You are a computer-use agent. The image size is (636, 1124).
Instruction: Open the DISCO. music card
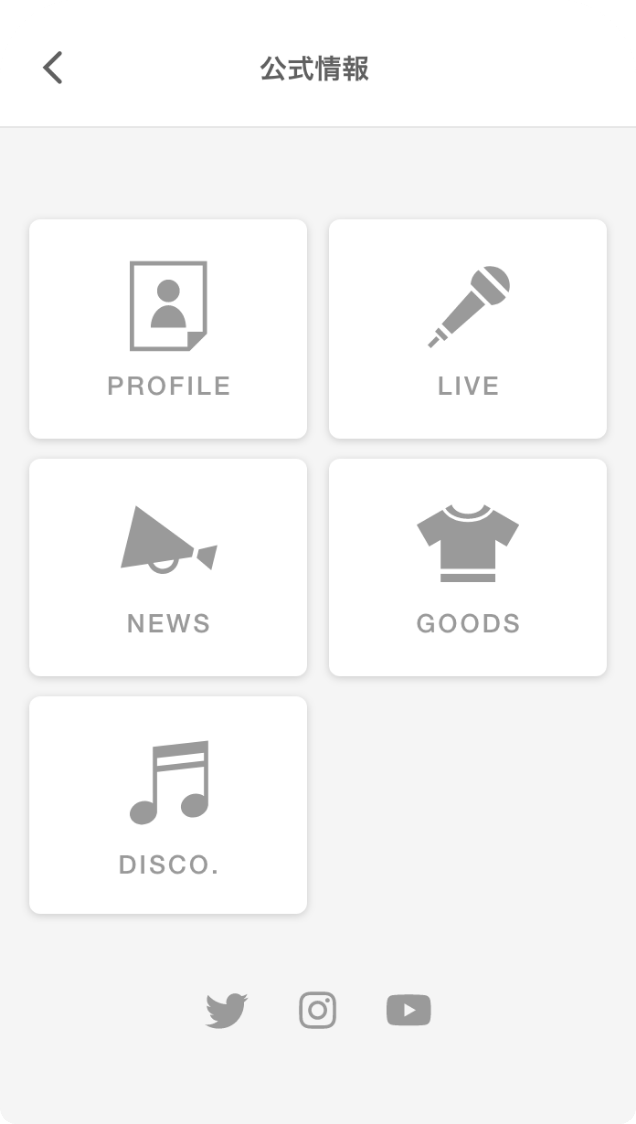(168, 805)
